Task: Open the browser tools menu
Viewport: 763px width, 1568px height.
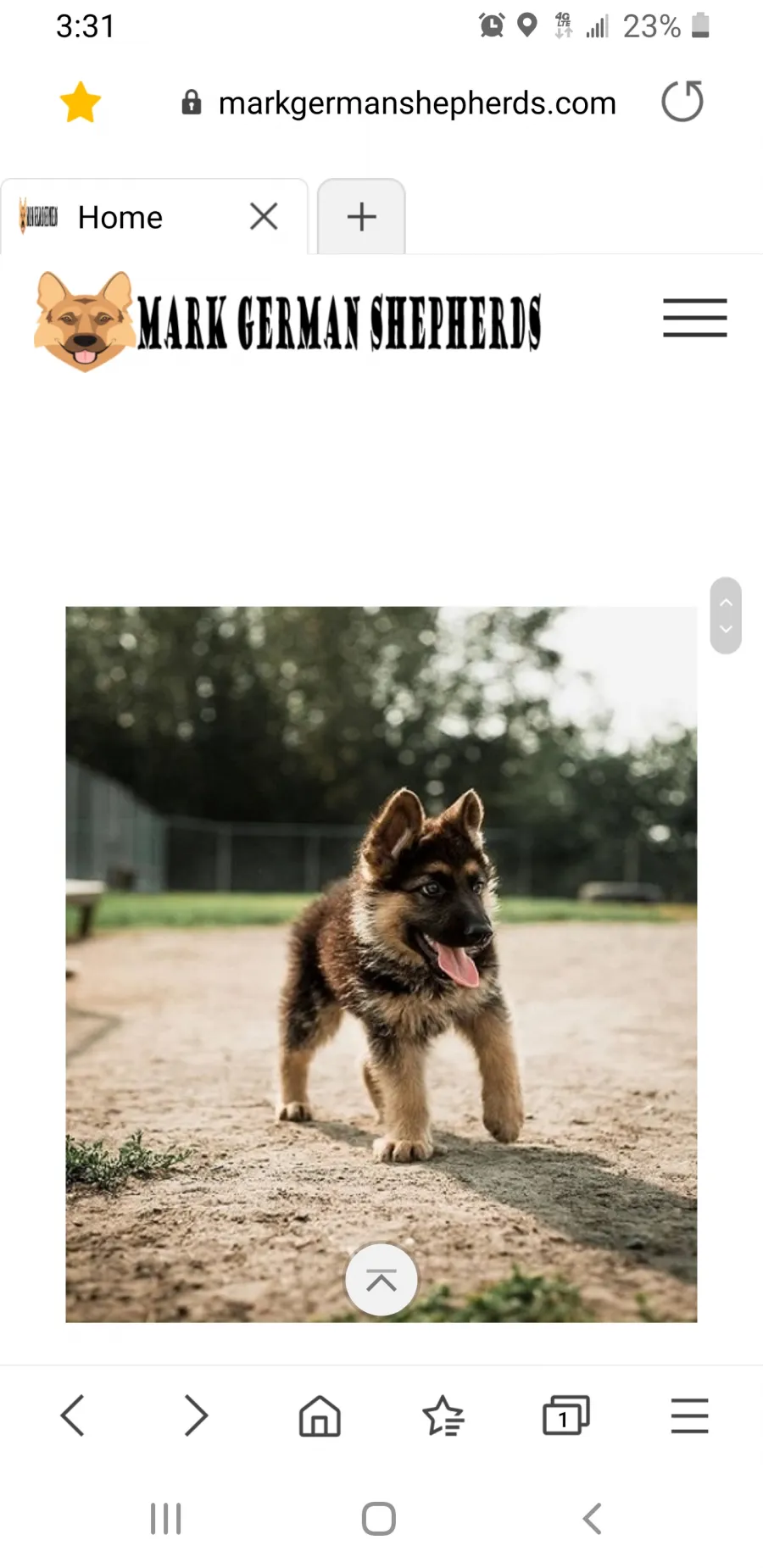Action: pyautogui.click(x=689, y=1415)
